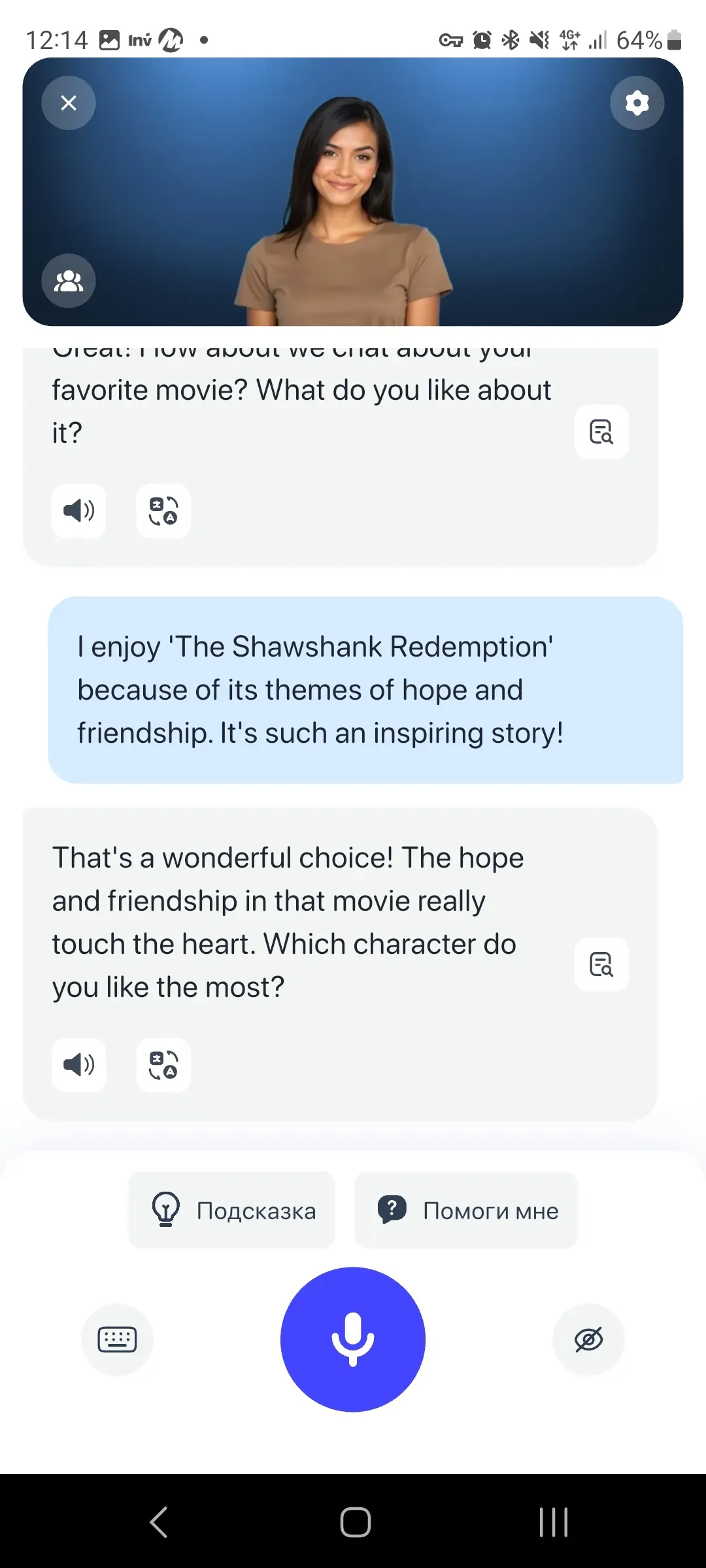This screenshot has width=706, height=1568.
Task: Play audio of the favorite movie question
Action: 78,510
